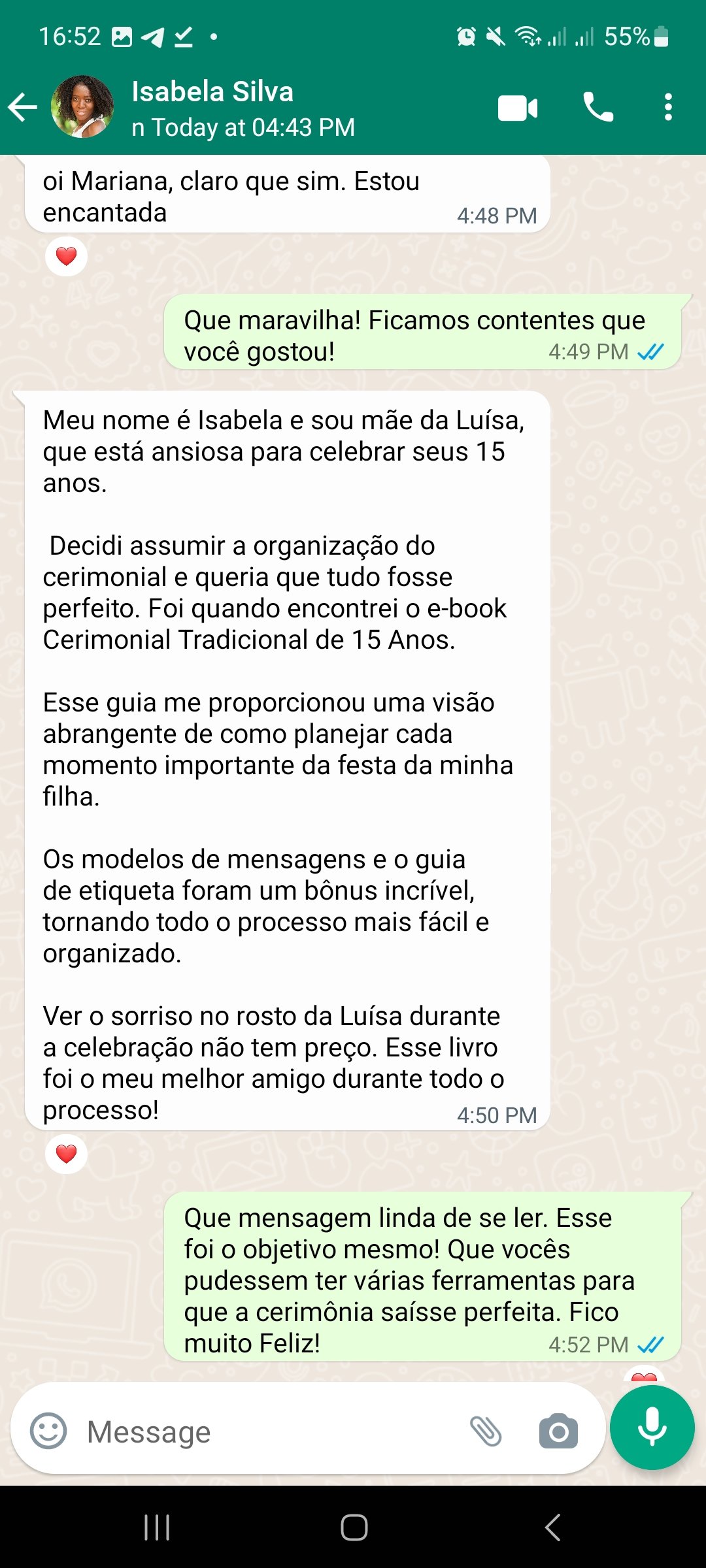Focus the Message text field
Viewport: 706px width, 1568px height.
pos(261,1431)
